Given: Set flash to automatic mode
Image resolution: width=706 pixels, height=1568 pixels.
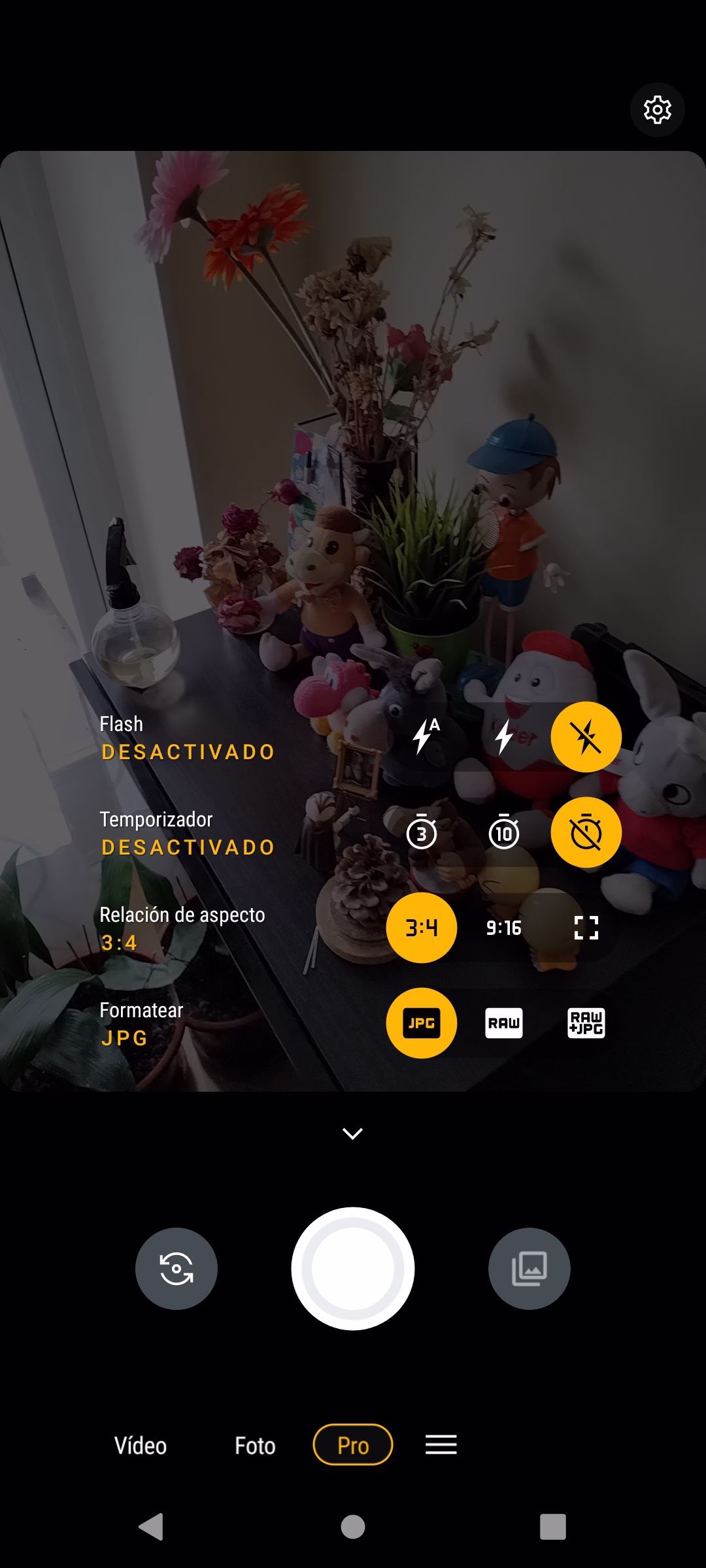Looking at the screenshot, I should [x=424, y=736].
